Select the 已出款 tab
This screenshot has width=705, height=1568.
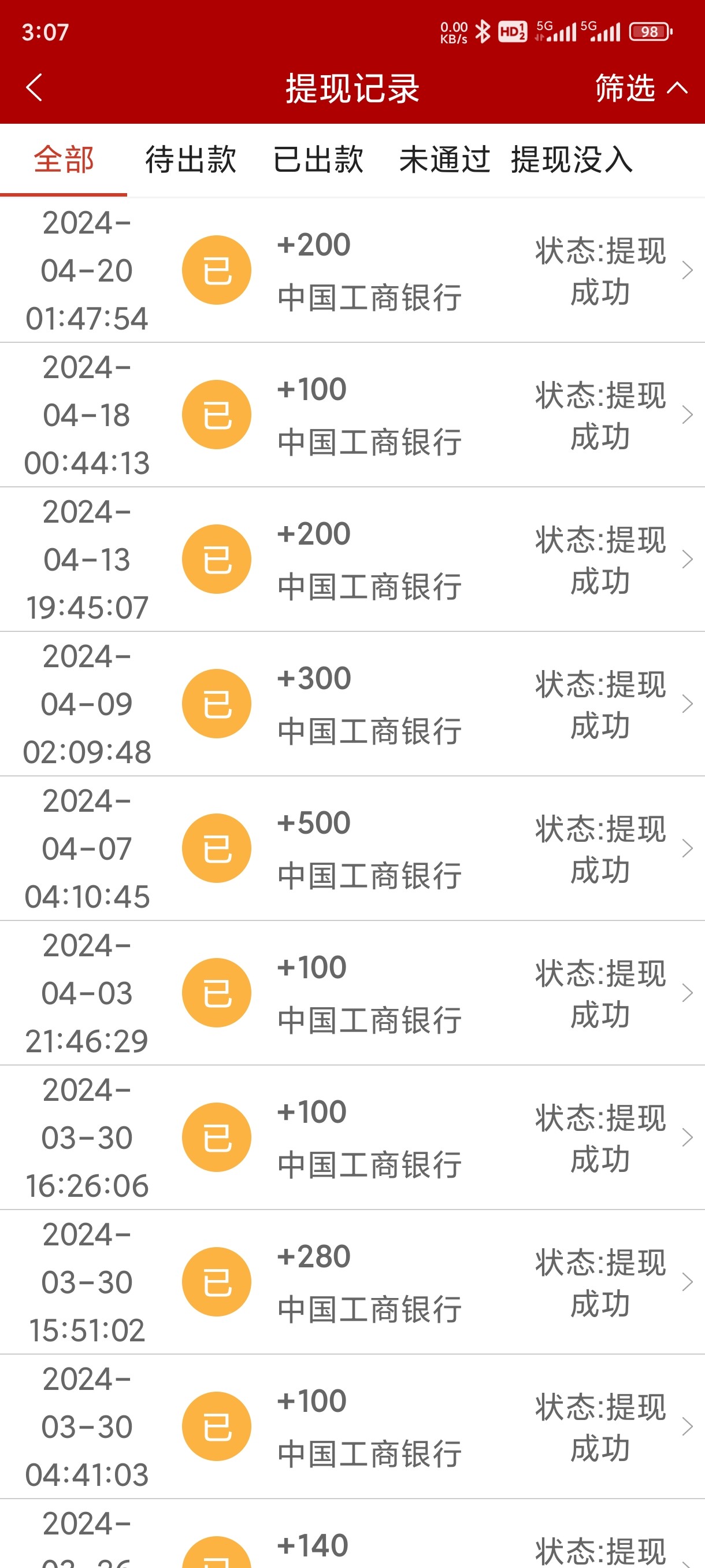point(318,160)
